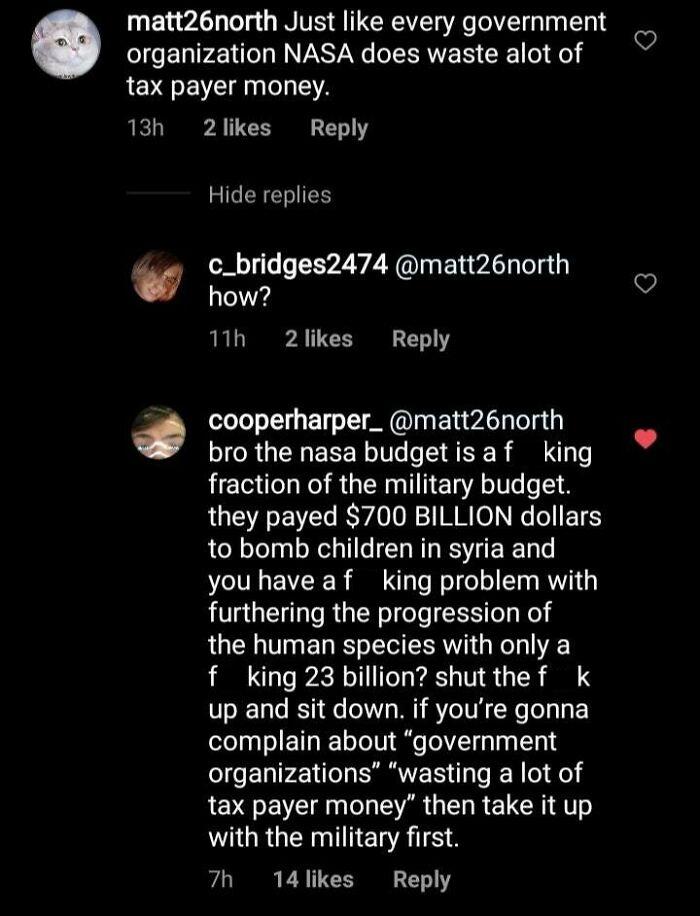
Task: Like matt26north's comment with the heart
Action: 646,41
